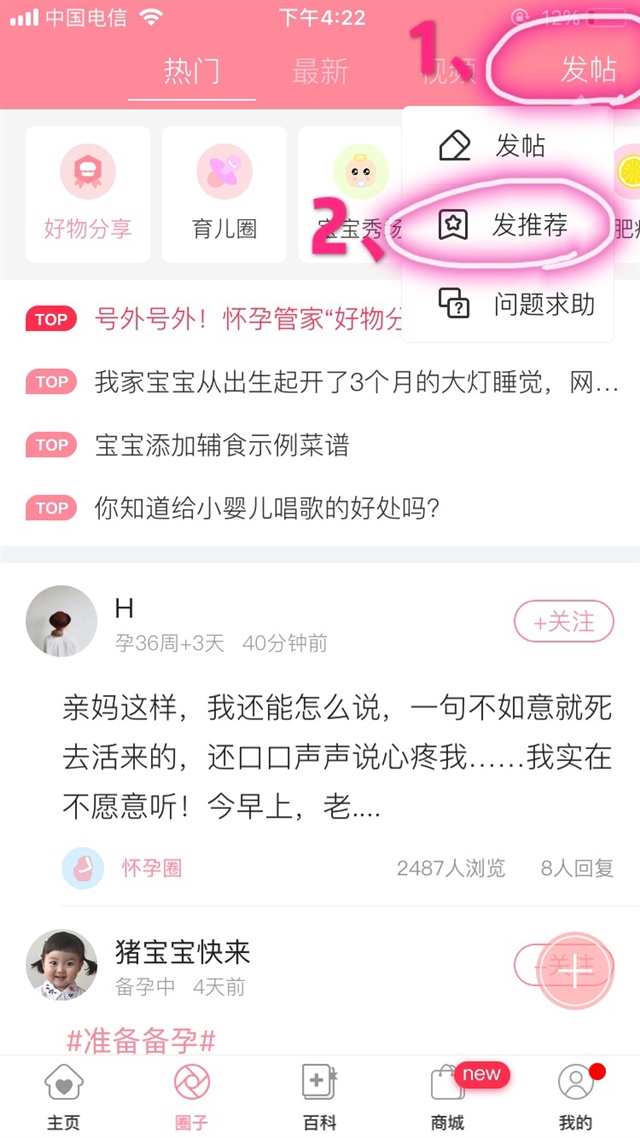Switch to the 热门 tab

(x=192, y=71)
